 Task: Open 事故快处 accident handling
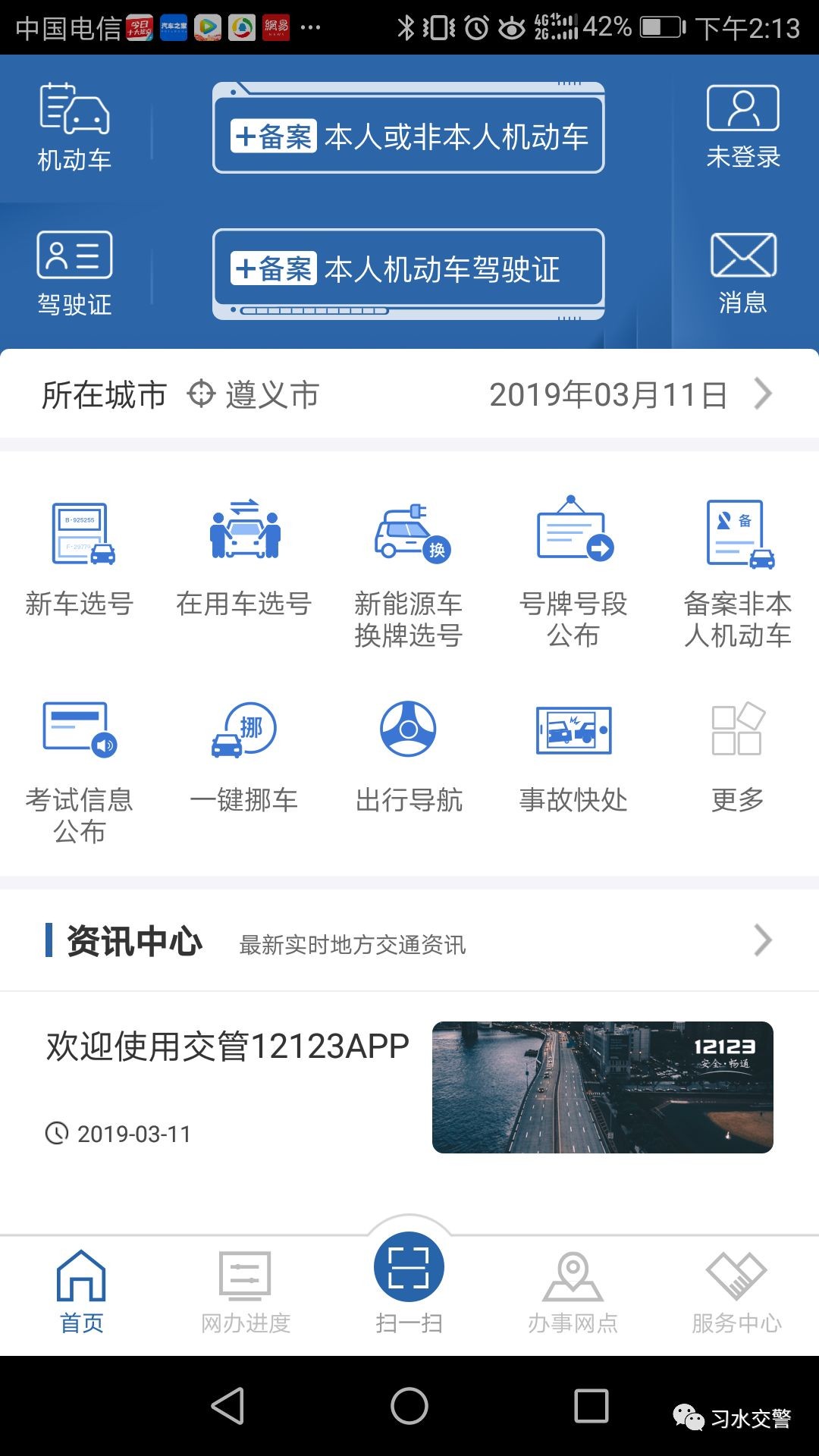(x=573, y=757)
